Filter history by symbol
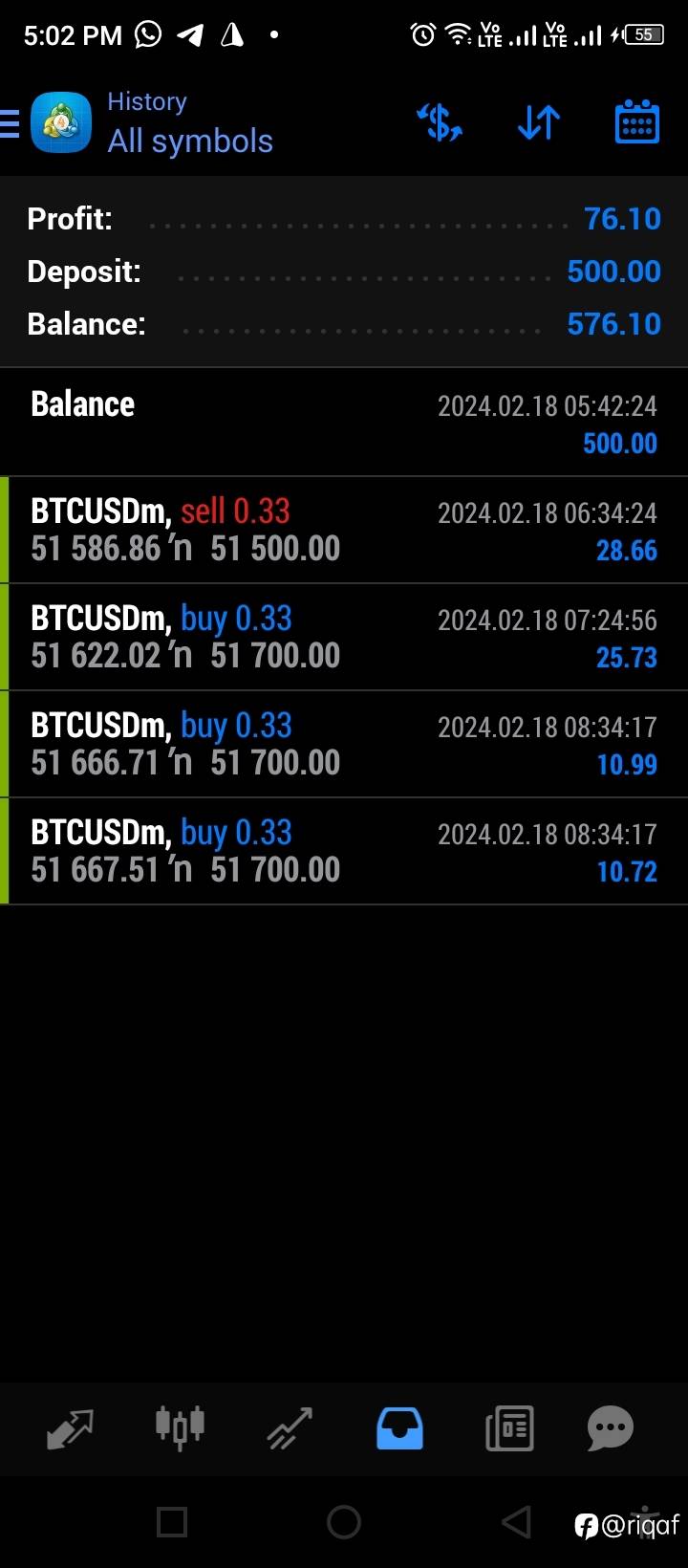Screen dimensions: 688x1568 click(440, 123)
